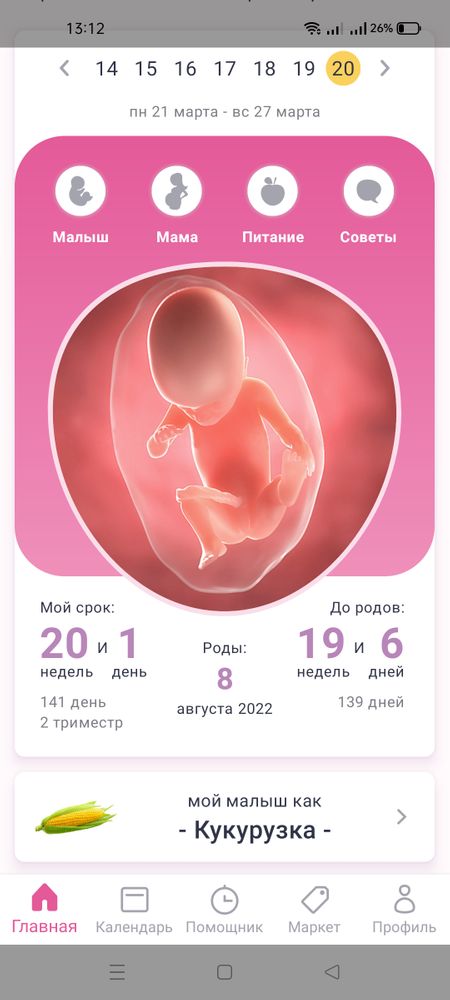Select week 16

[185, 68]
